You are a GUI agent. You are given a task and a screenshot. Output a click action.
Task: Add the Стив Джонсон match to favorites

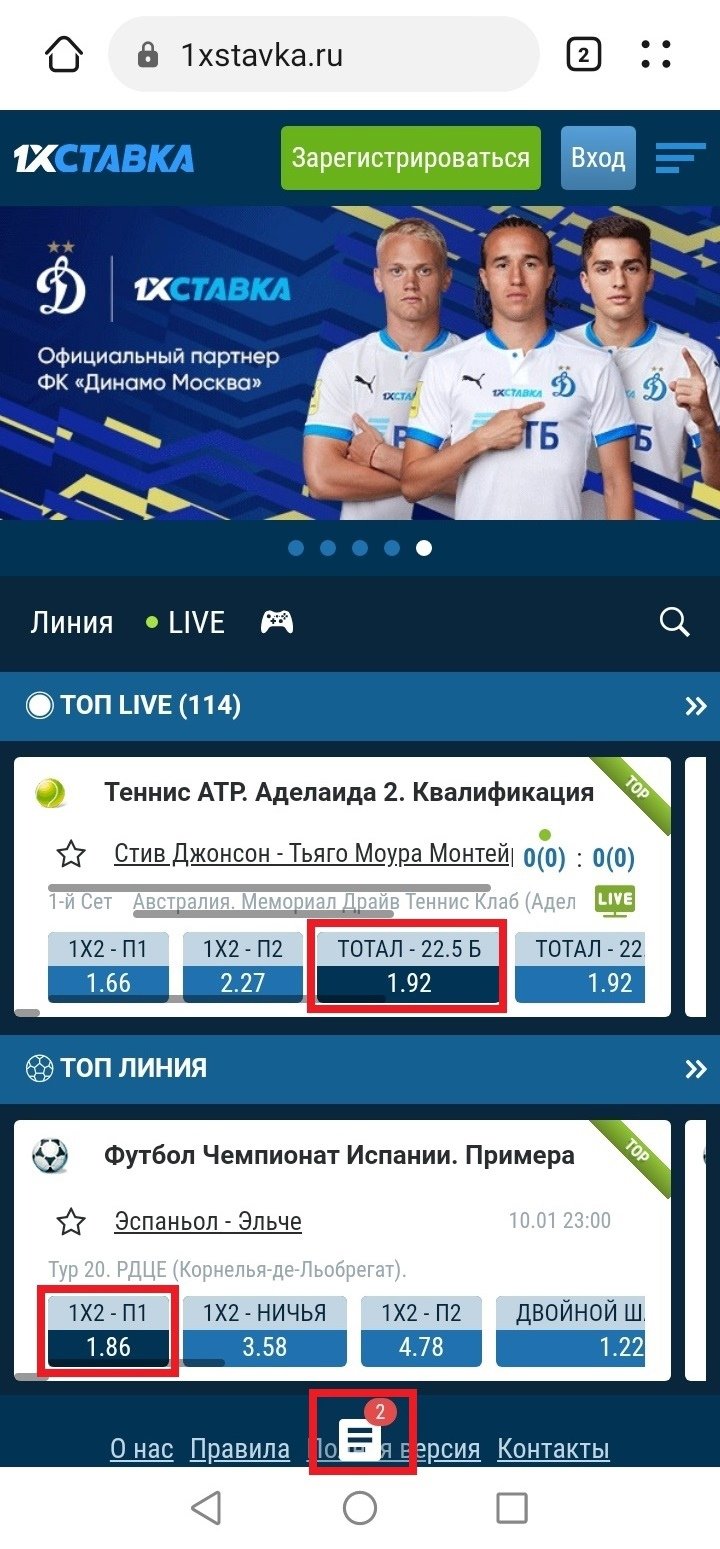click(71, 854)
